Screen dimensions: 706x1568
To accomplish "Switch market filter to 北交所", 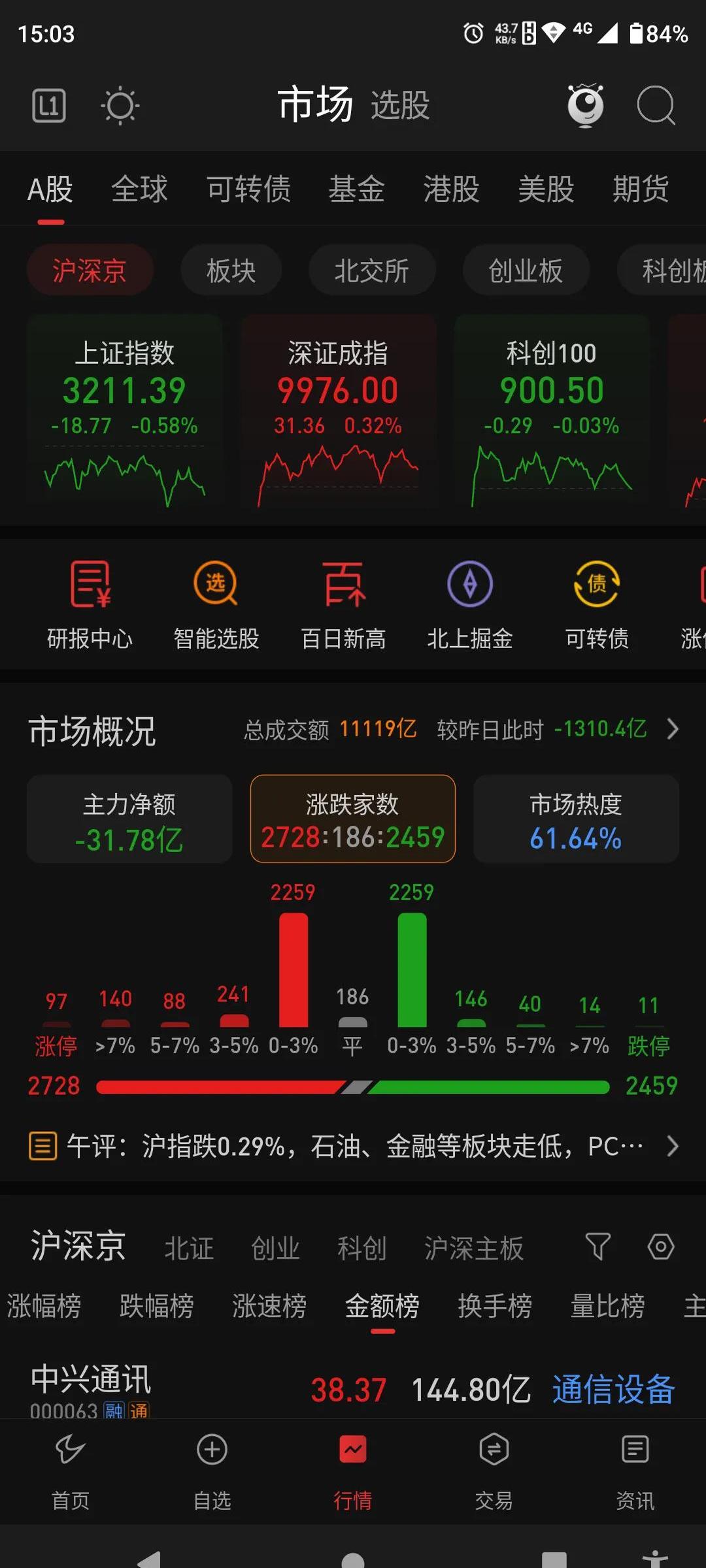I will pos(373,269).
